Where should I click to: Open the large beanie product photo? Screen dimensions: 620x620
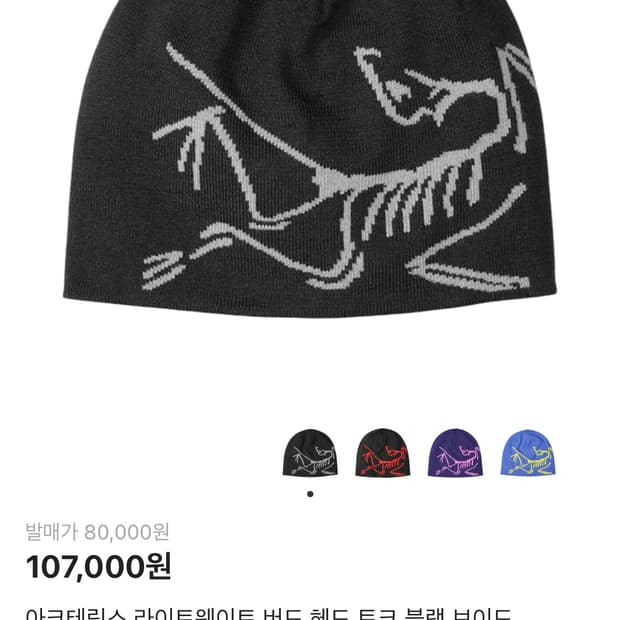[x=310, y=170]
